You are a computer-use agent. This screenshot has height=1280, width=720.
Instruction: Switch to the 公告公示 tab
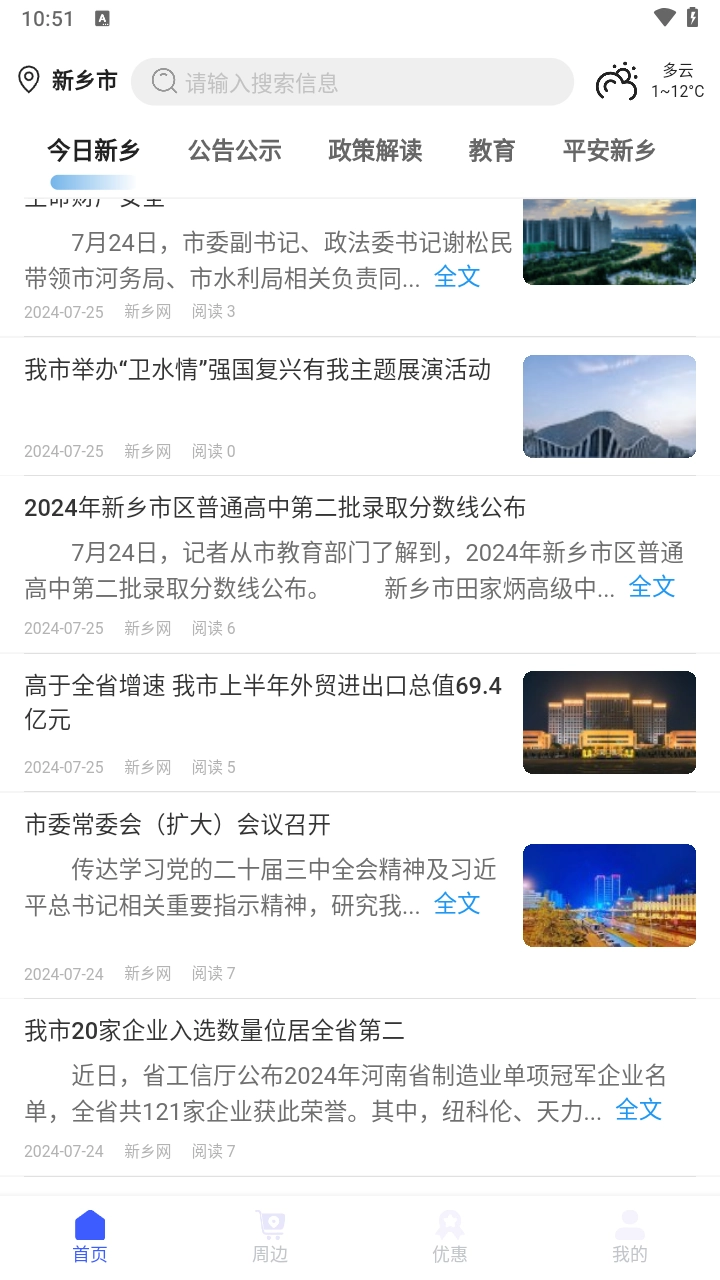pyautogui.click(x=235, y=151)
